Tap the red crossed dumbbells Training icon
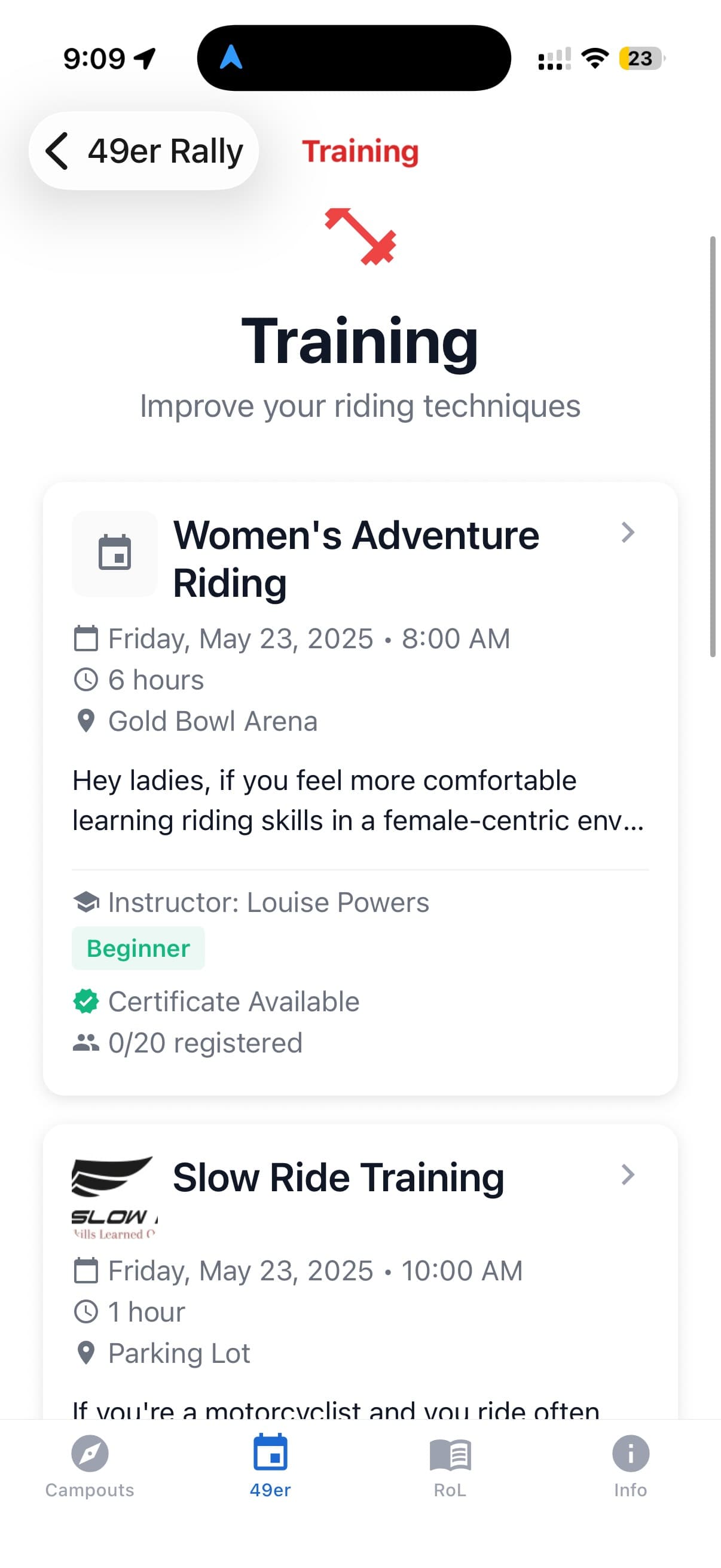 (360, 237)
